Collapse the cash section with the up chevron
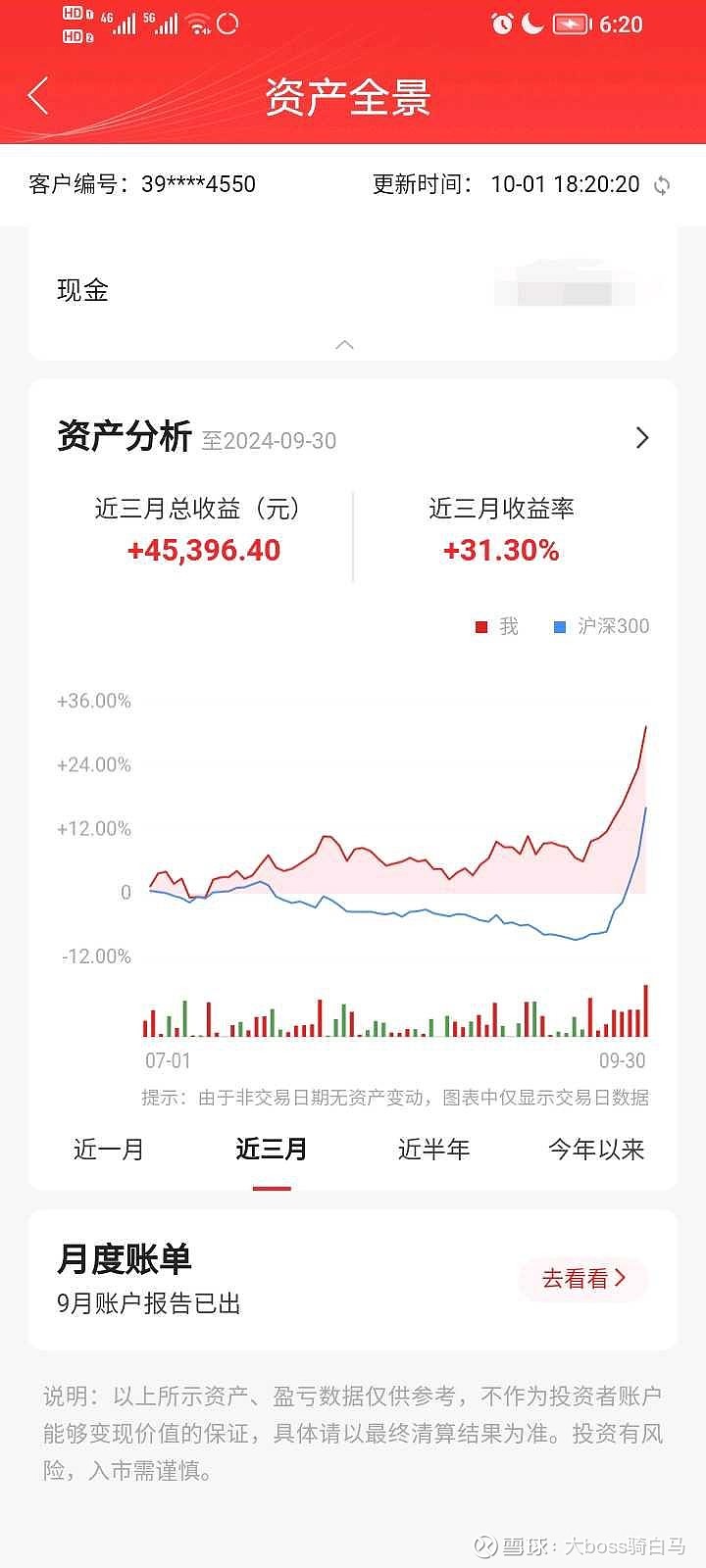The image size is (706, 1568). (345, 345)
